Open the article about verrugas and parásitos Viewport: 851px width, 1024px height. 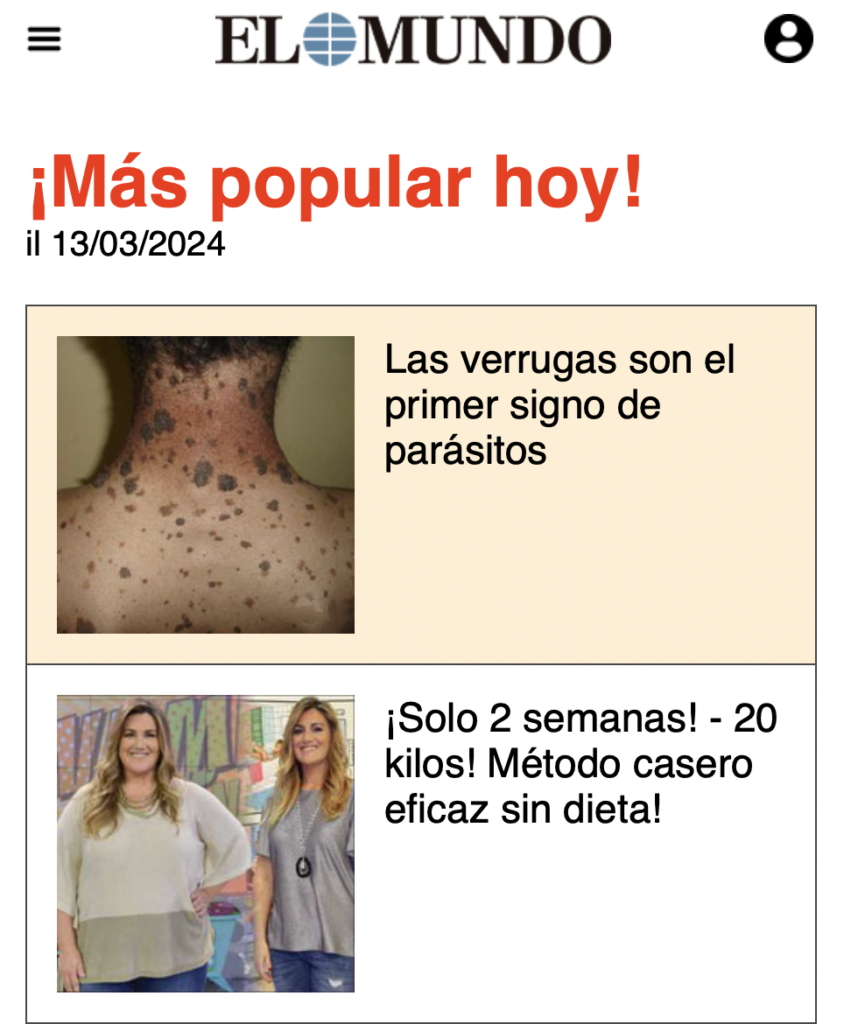[559, 405]
